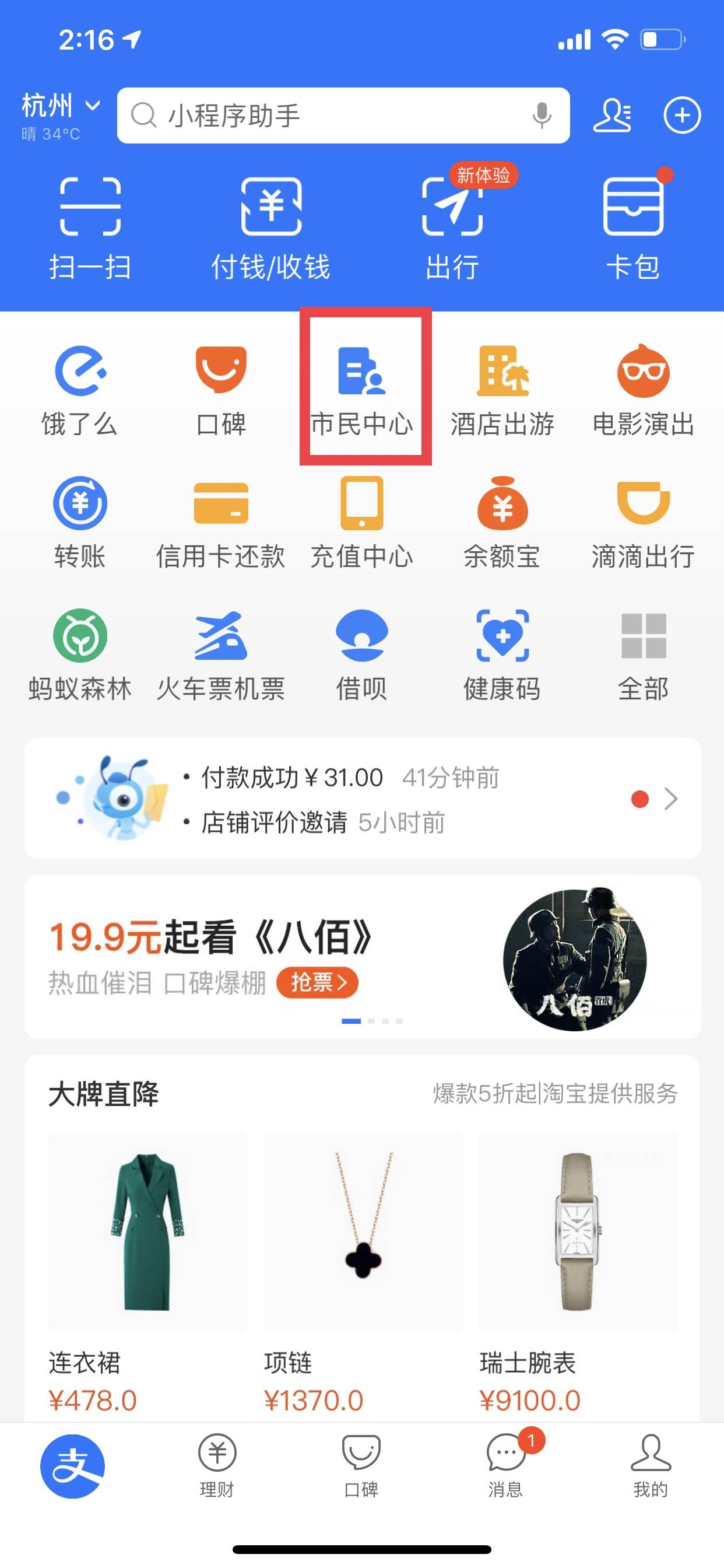
Task: Open the contacts icon in the header
Action: point(612,115)
